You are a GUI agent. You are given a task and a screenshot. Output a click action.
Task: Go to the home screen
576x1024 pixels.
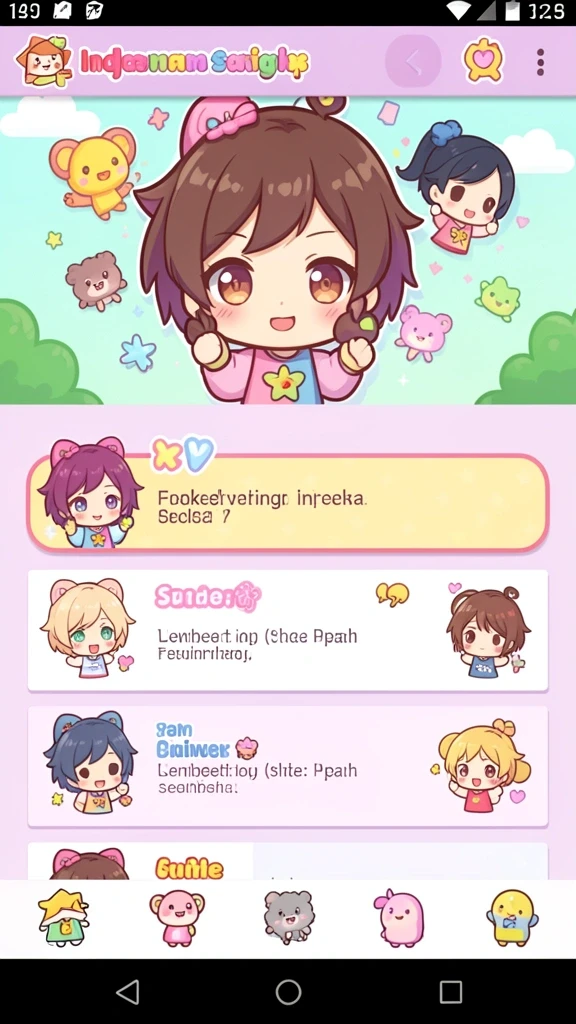click(x=288, y=991)
